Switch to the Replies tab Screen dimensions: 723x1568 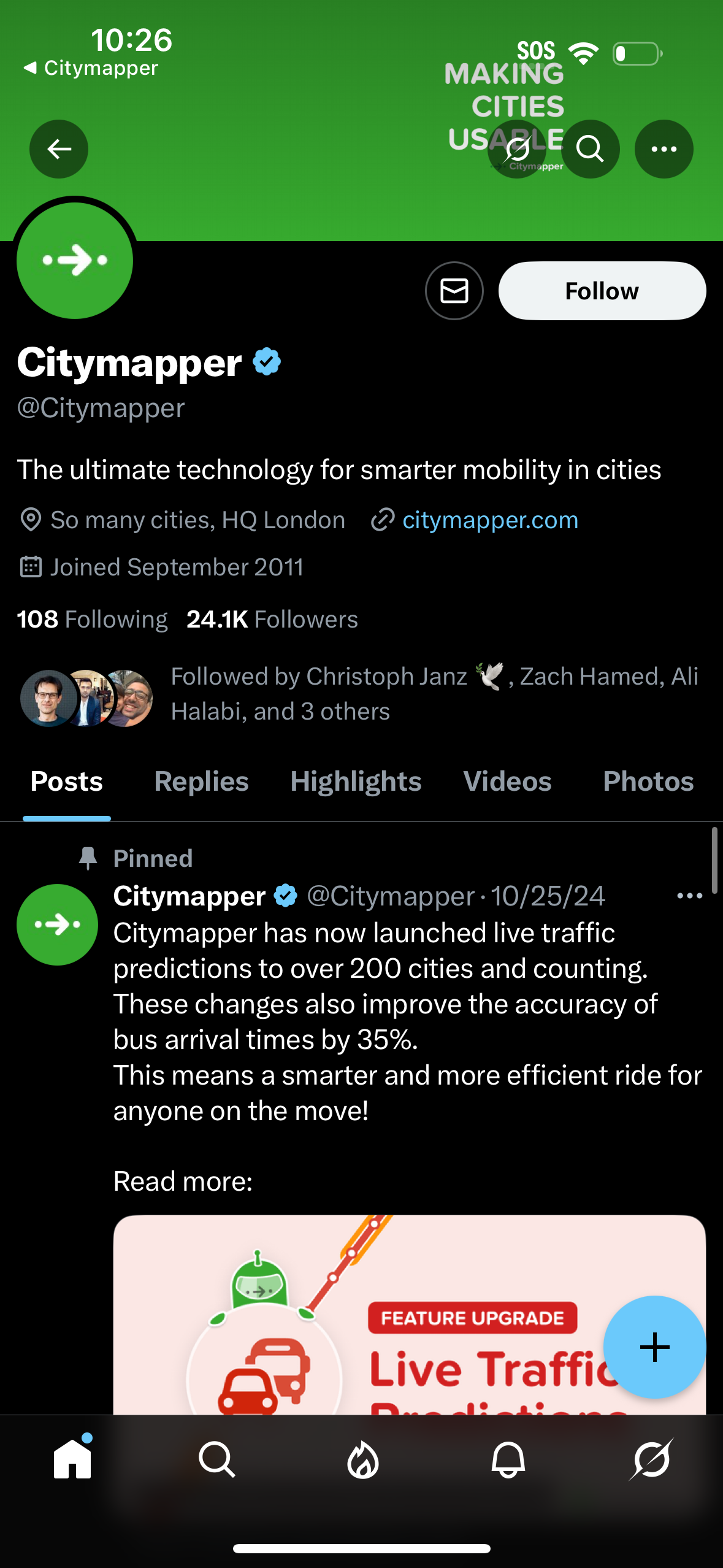[x=201, y=782]
